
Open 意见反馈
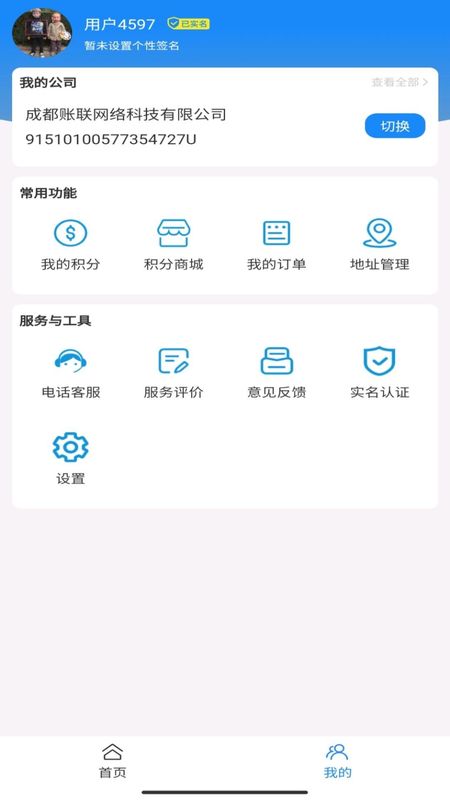(277, 373)
